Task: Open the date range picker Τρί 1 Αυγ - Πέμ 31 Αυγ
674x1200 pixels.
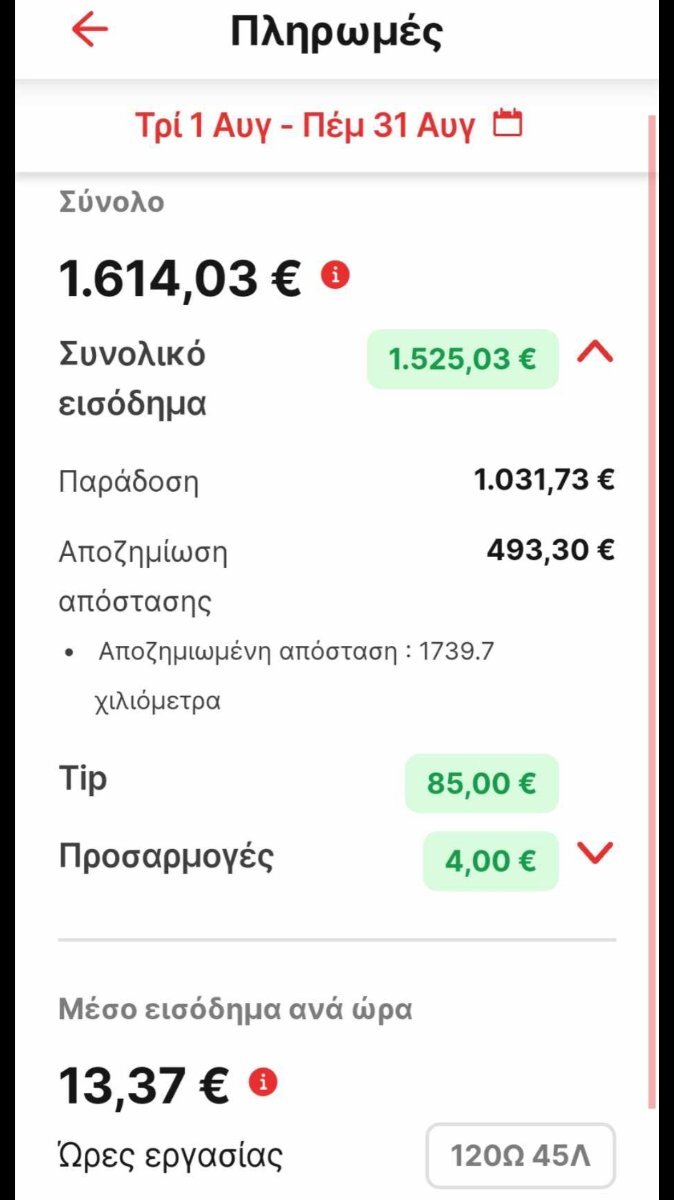Action: pos(329,126)
